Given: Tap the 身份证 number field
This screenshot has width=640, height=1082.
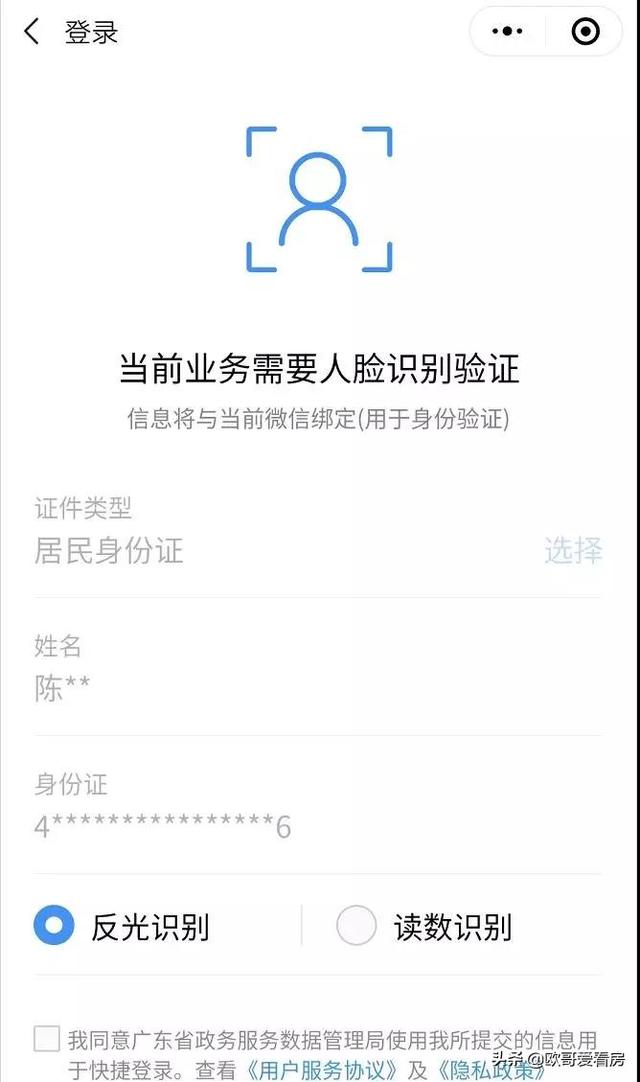Looking at the screenshot, I should [x=318, y=806].
